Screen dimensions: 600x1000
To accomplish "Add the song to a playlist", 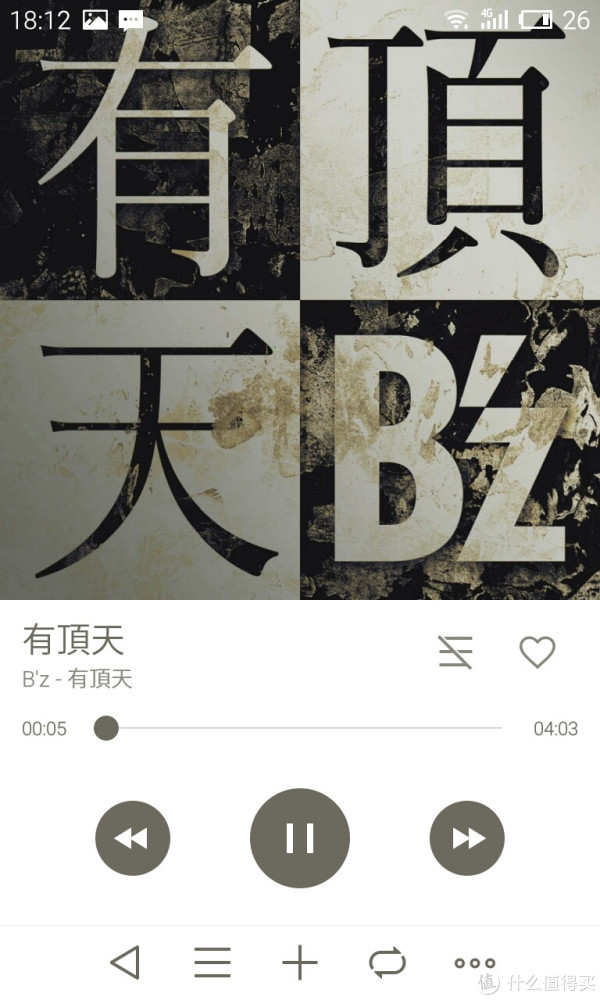I will 300,962.
